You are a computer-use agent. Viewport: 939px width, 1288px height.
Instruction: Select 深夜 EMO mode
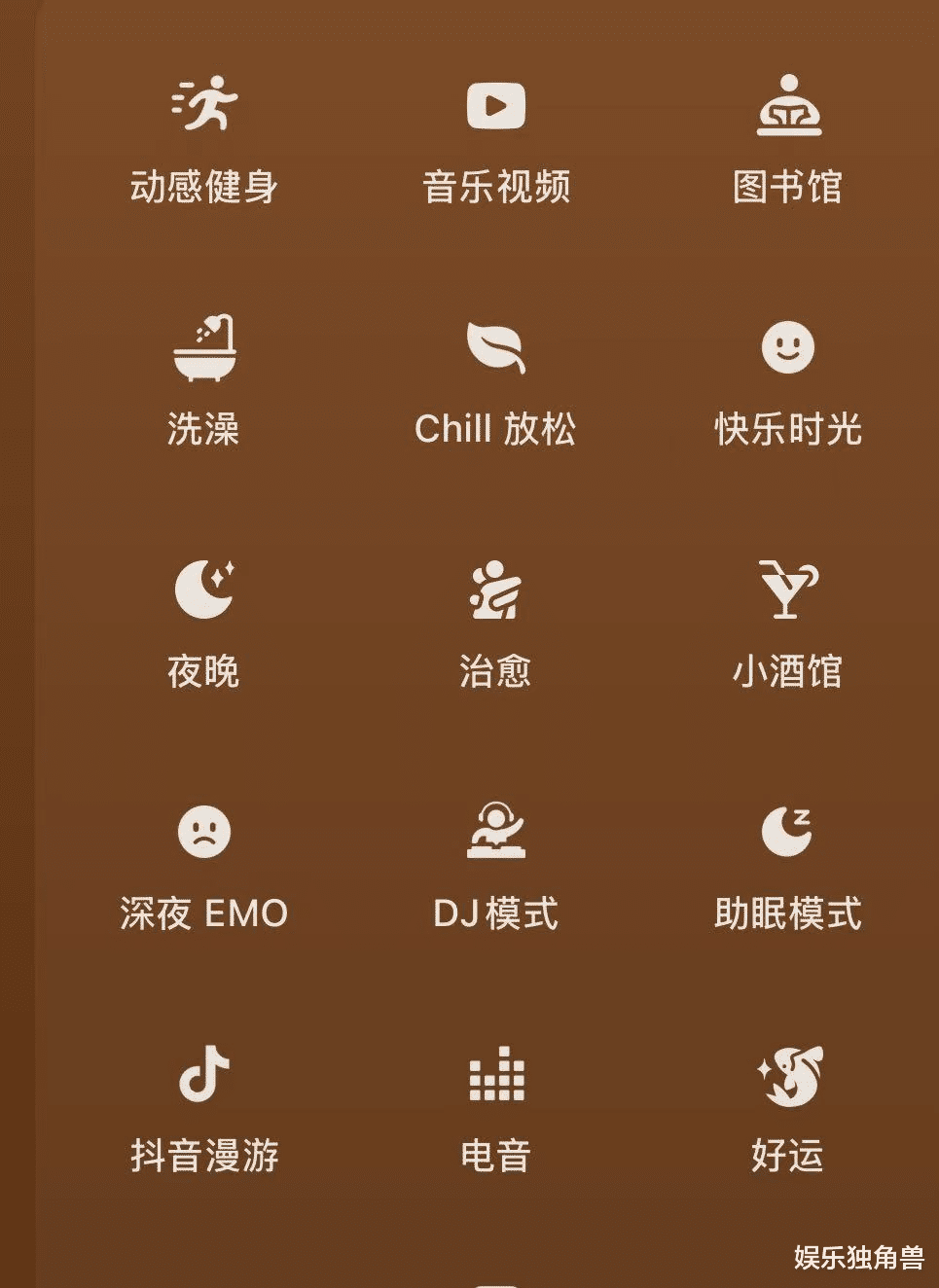point(204,868)
